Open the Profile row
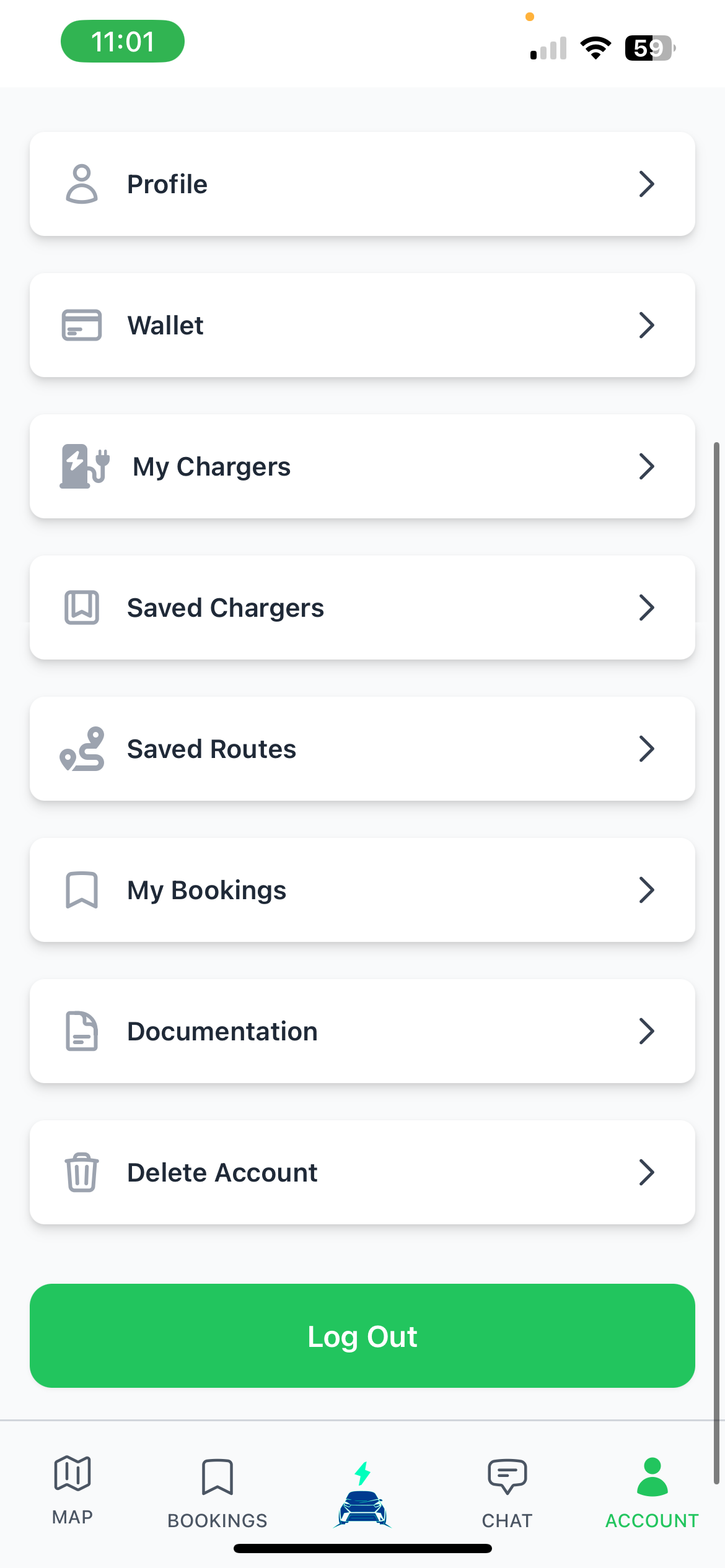 point(362,184)
